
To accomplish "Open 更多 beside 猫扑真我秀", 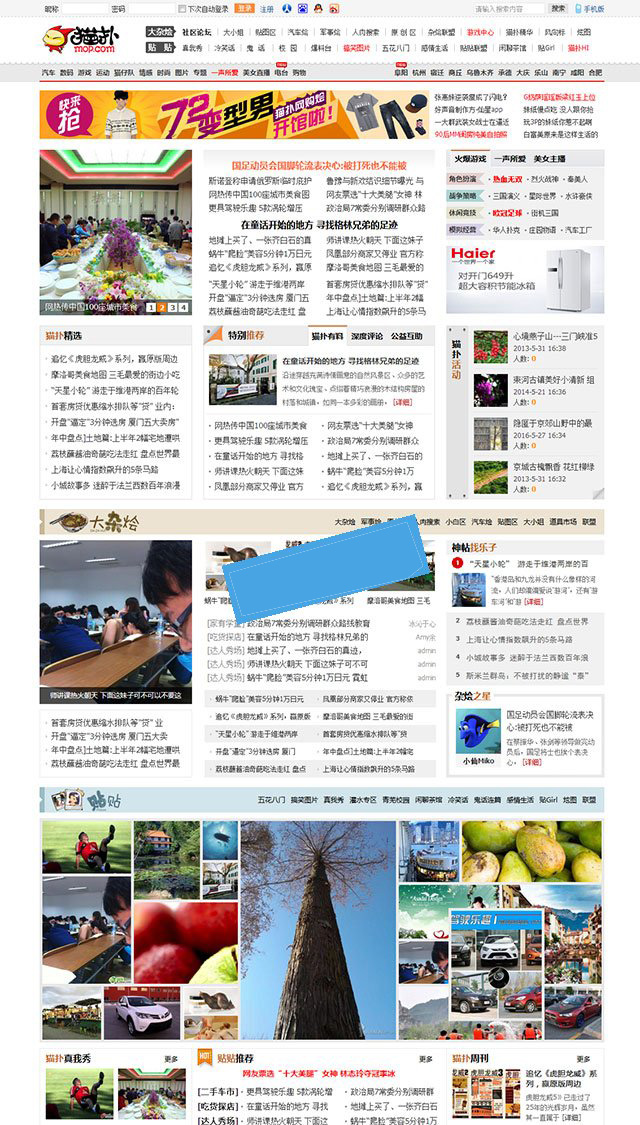I will point(171,1059).
